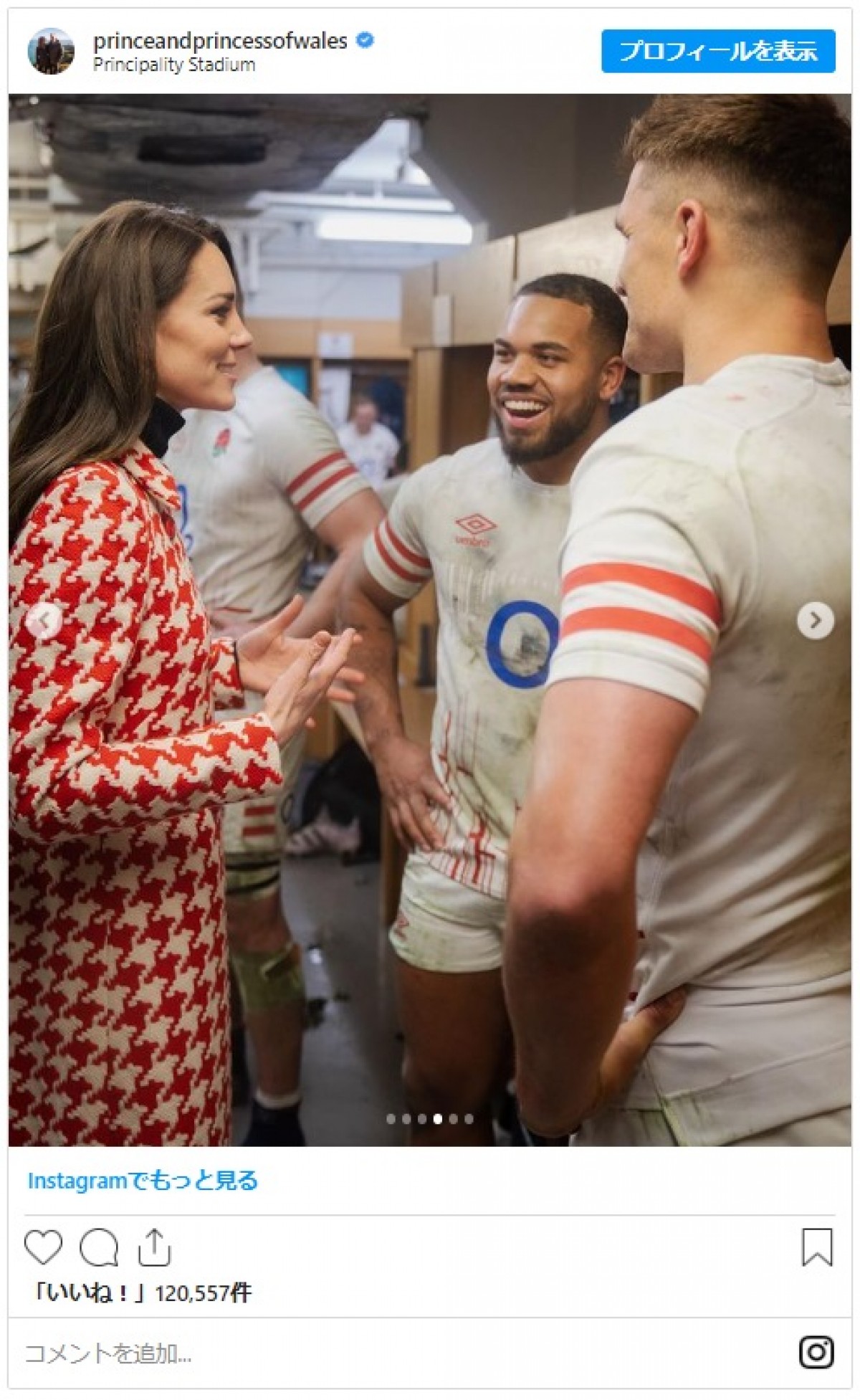Image resolution: width=860 pixels, height=1400 pixels.
Task: Bookmark this post
Action: pos(816,1248)
